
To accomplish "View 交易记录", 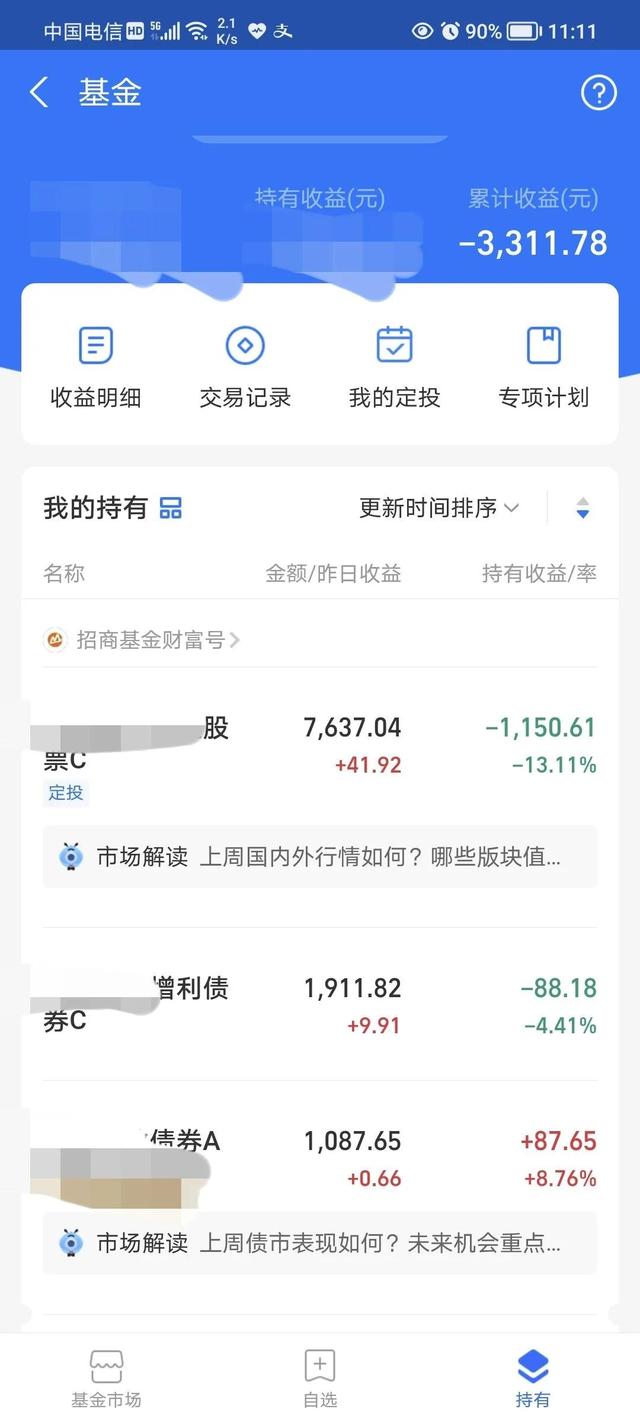I will pos(245,367).
